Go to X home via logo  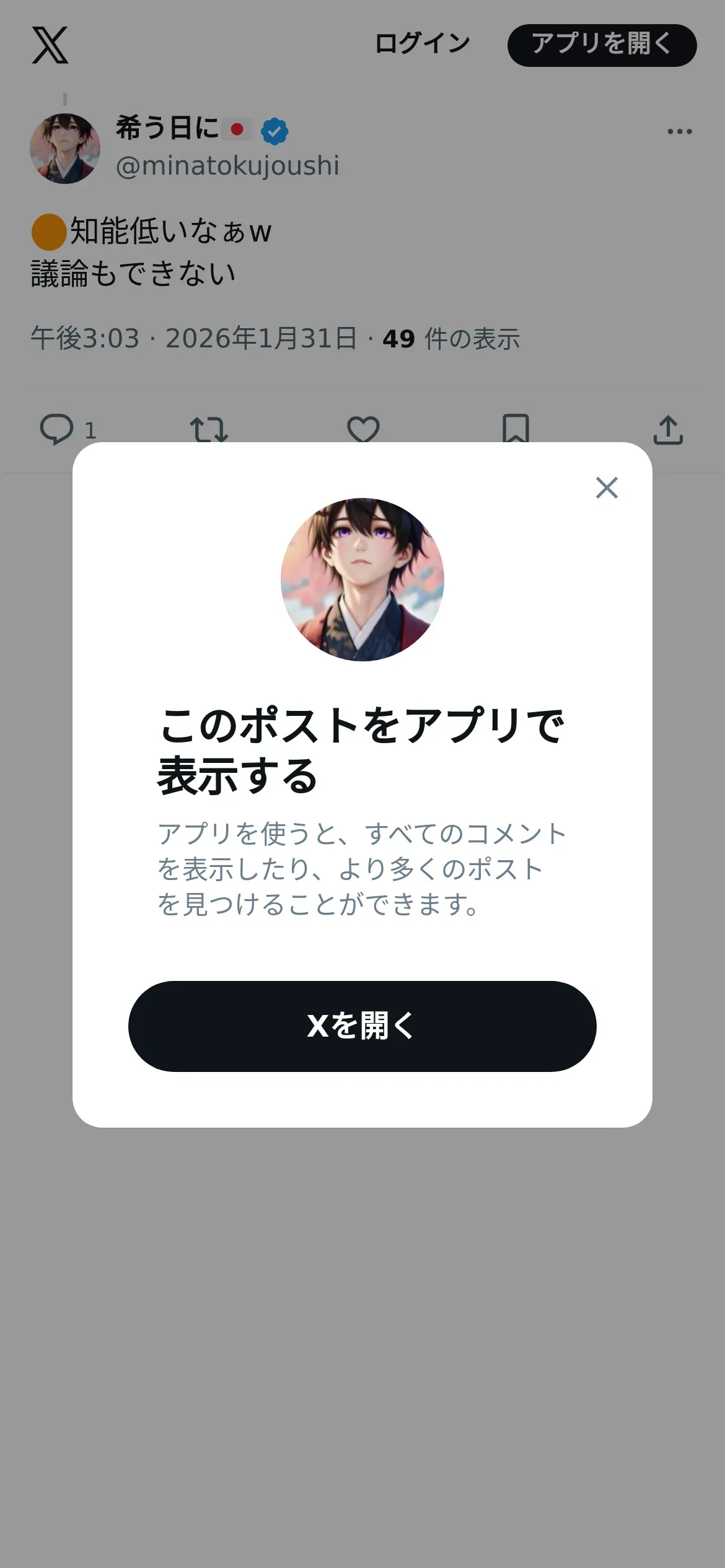tap(50, 45)
